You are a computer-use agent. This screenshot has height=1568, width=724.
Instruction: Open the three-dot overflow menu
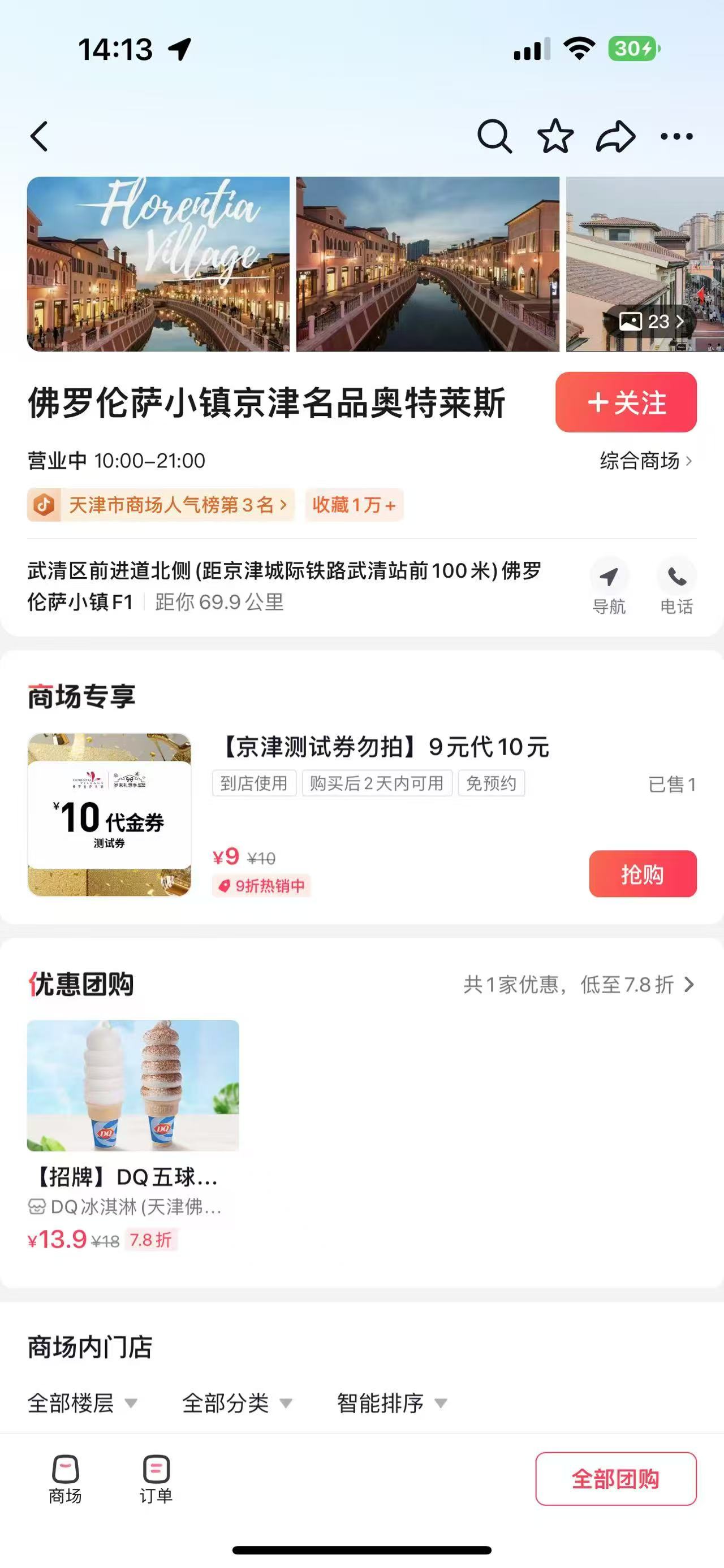click(x=676, y=136)
